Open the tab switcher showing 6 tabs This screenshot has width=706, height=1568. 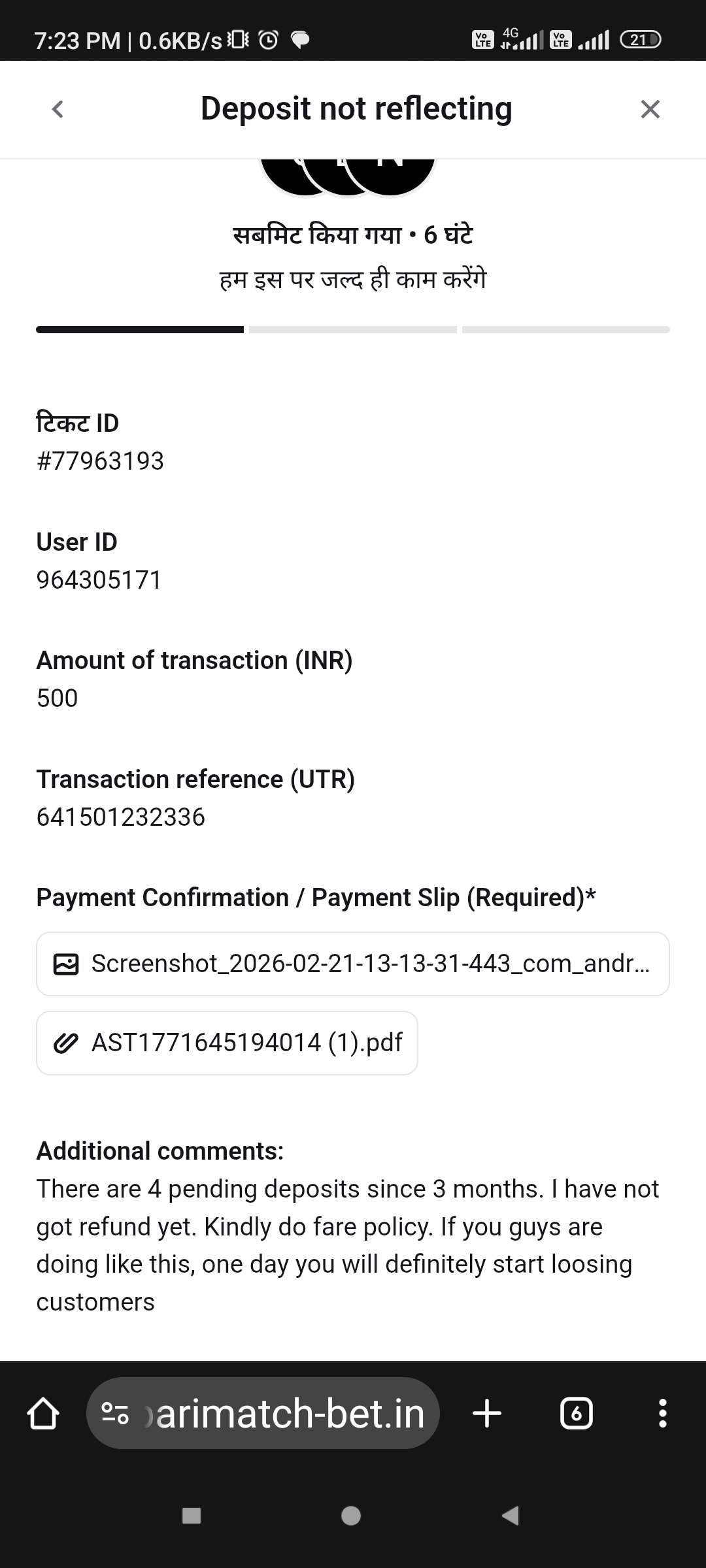[x=577, y=1414]
